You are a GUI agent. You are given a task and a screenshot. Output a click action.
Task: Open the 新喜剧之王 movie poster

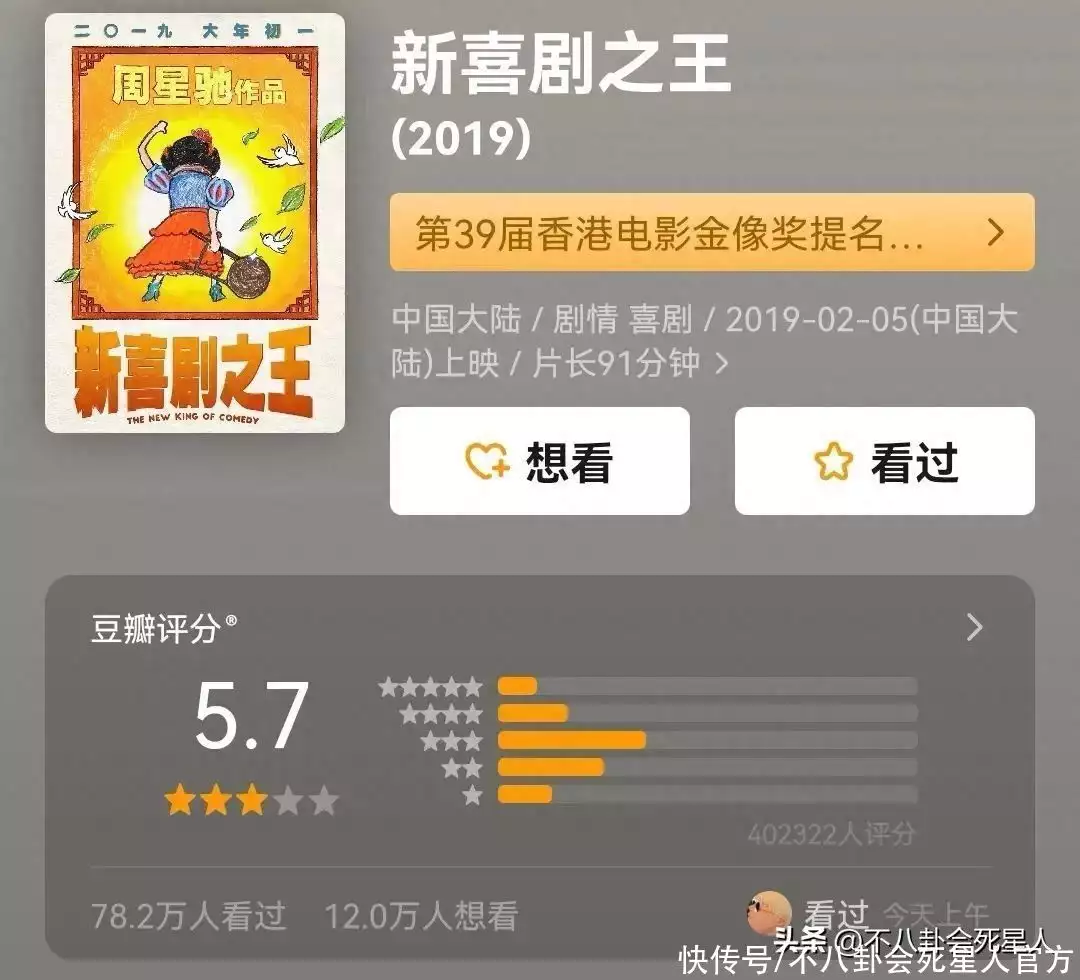pos(195,222)
